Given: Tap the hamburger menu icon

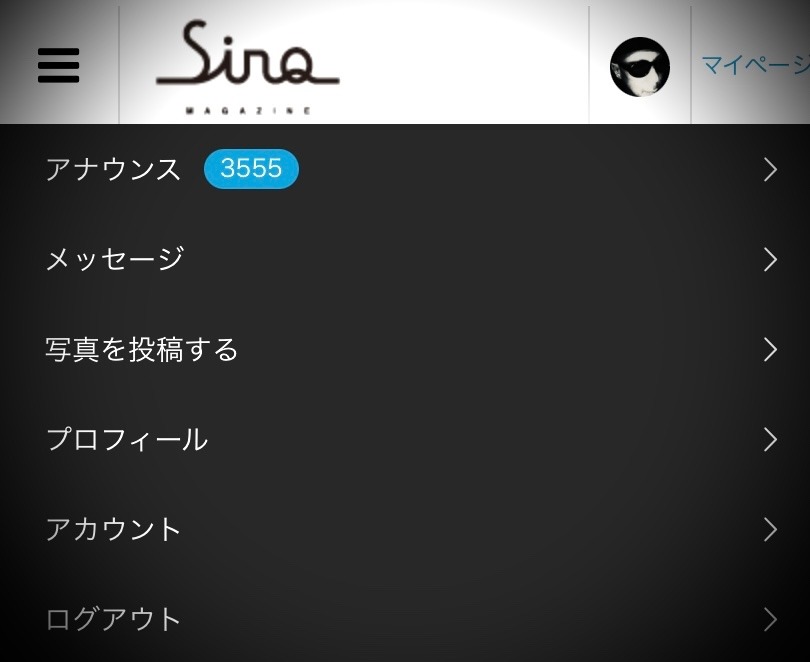Looking at the screenshot, I should pos(58,66).
